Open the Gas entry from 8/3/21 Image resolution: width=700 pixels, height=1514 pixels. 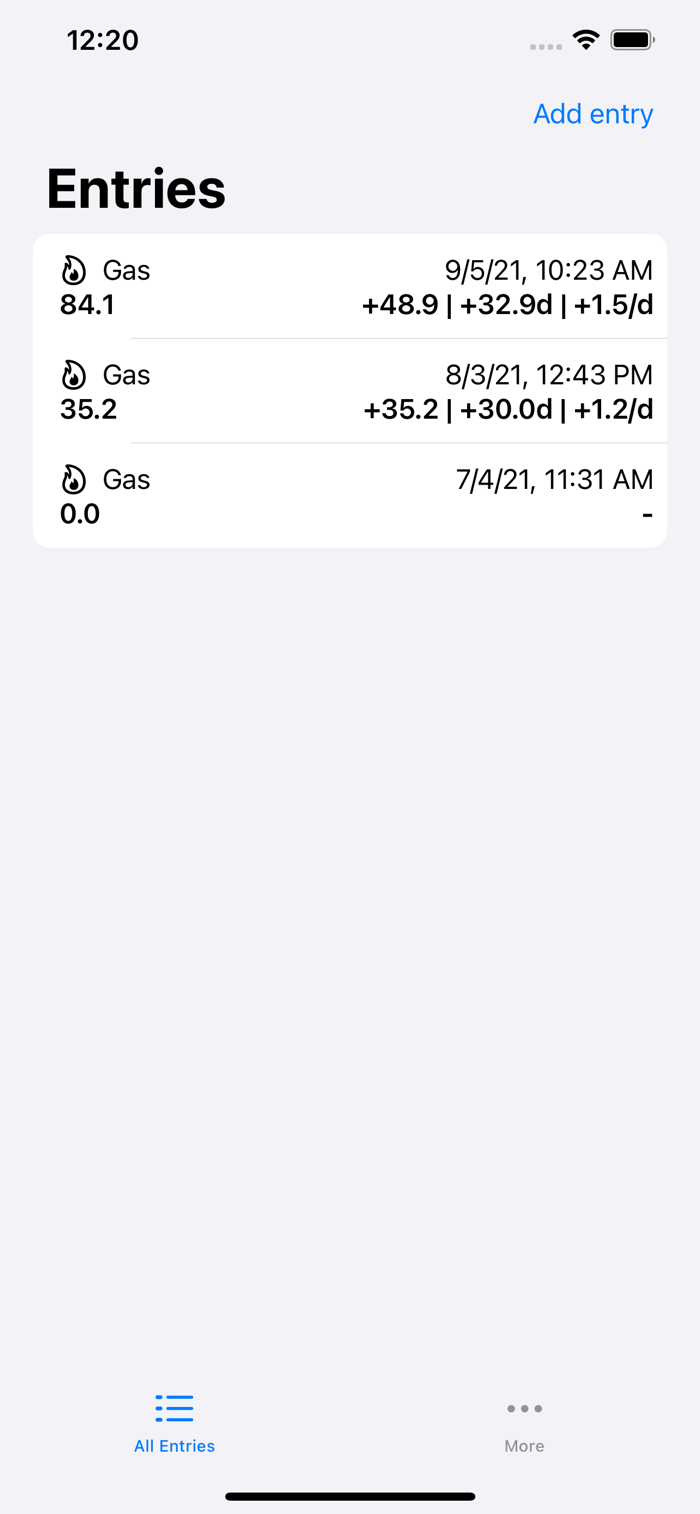coord(350,391)
